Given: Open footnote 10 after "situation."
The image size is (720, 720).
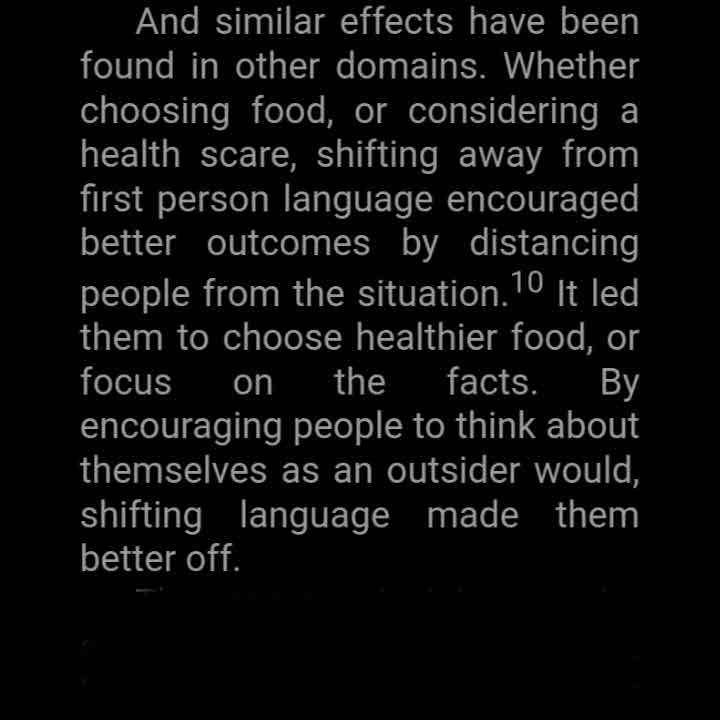Looking at the screenshot, I should coord(526,284).
